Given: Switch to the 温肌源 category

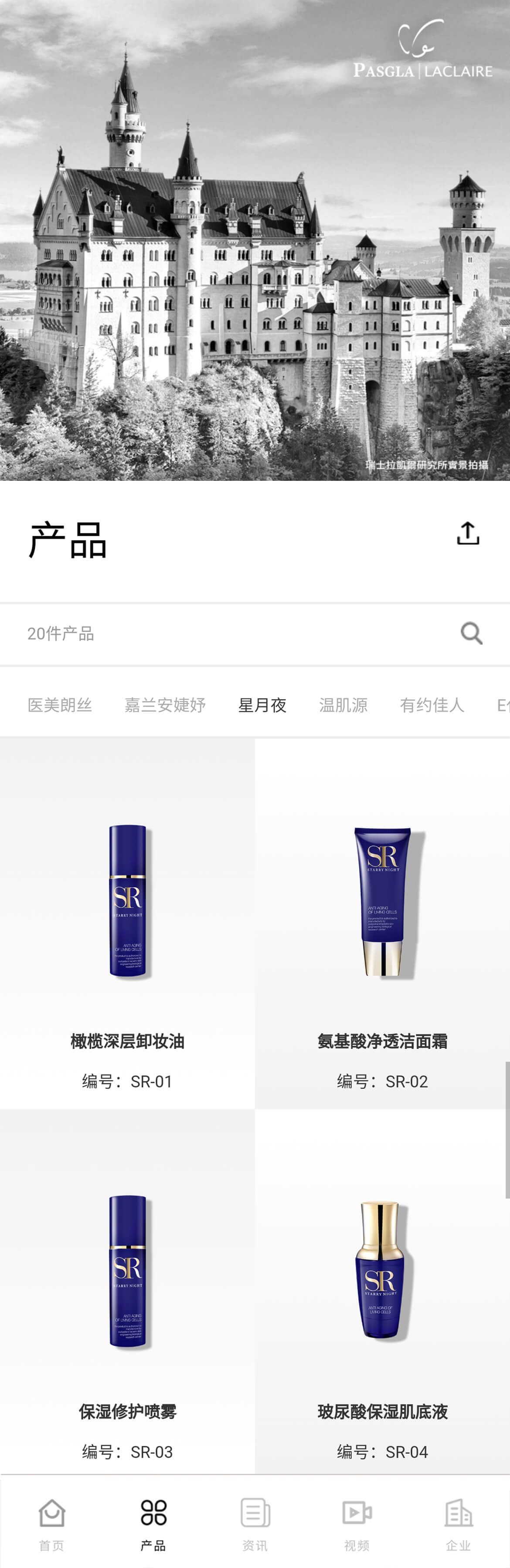Looking at the screenshot, I should (343, 705).
